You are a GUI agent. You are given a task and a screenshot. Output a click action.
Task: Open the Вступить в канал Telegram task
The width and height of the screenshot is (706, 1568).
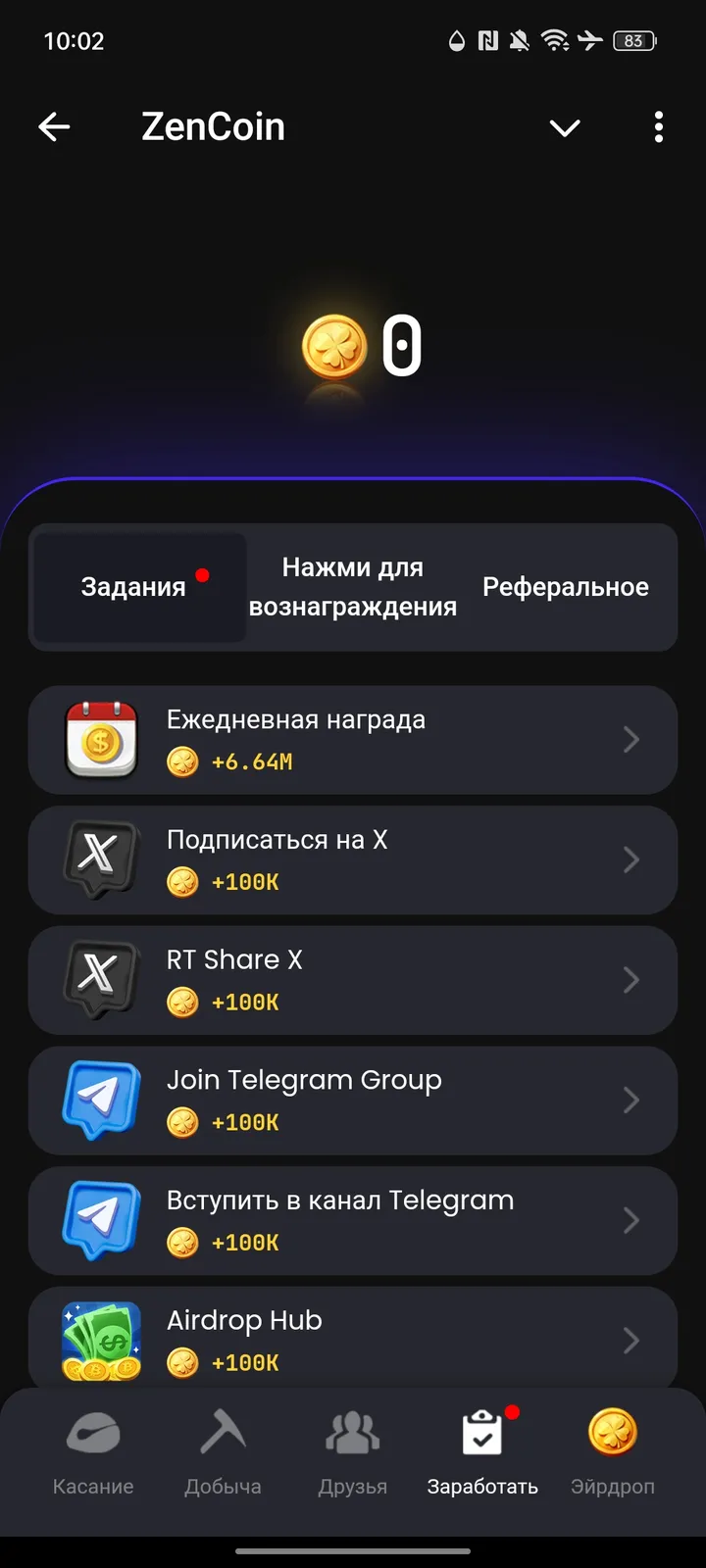(353, 1220)
